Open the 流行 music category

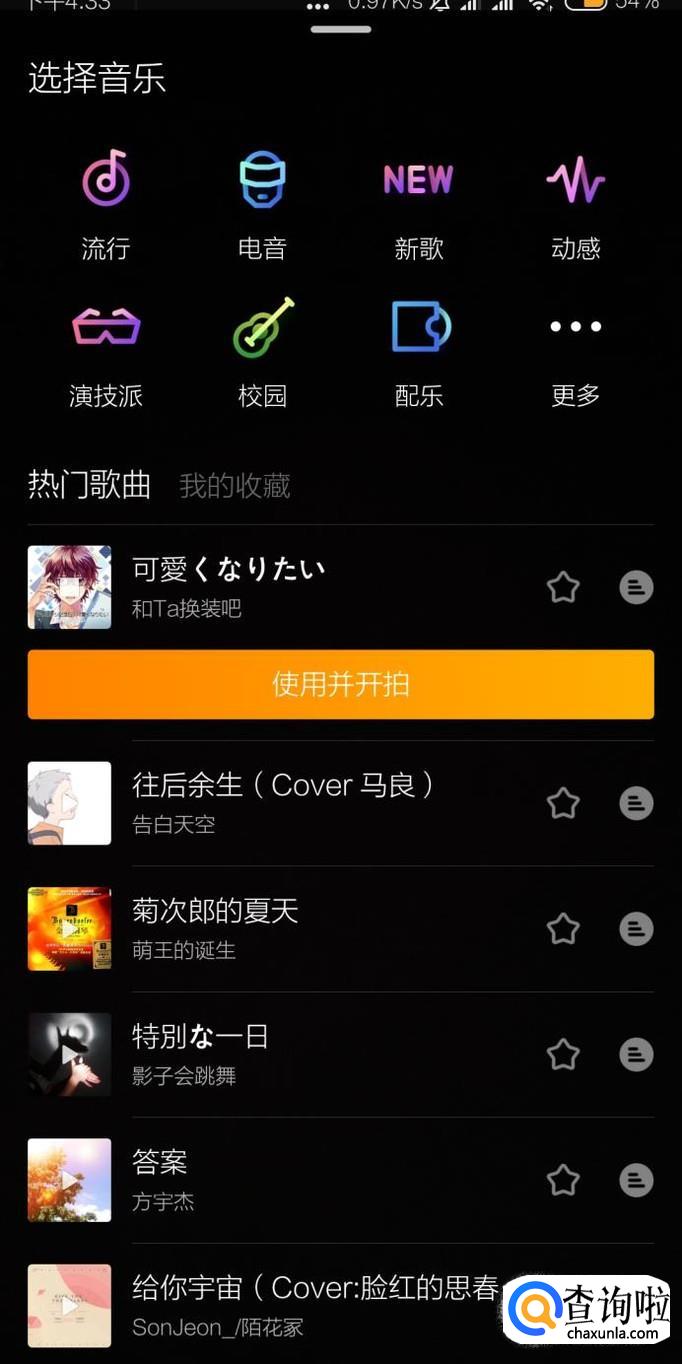point(106,204)
